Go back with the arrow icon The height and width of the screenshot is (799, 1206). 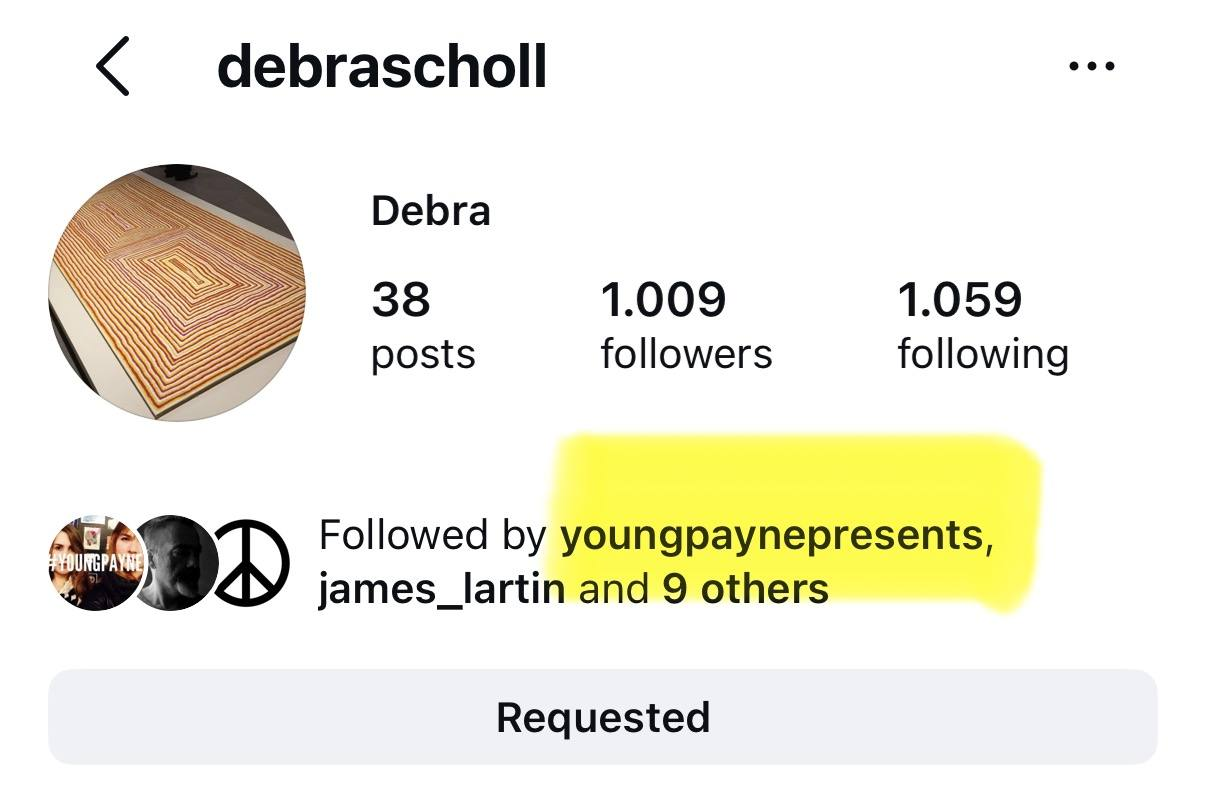point(112,67)
